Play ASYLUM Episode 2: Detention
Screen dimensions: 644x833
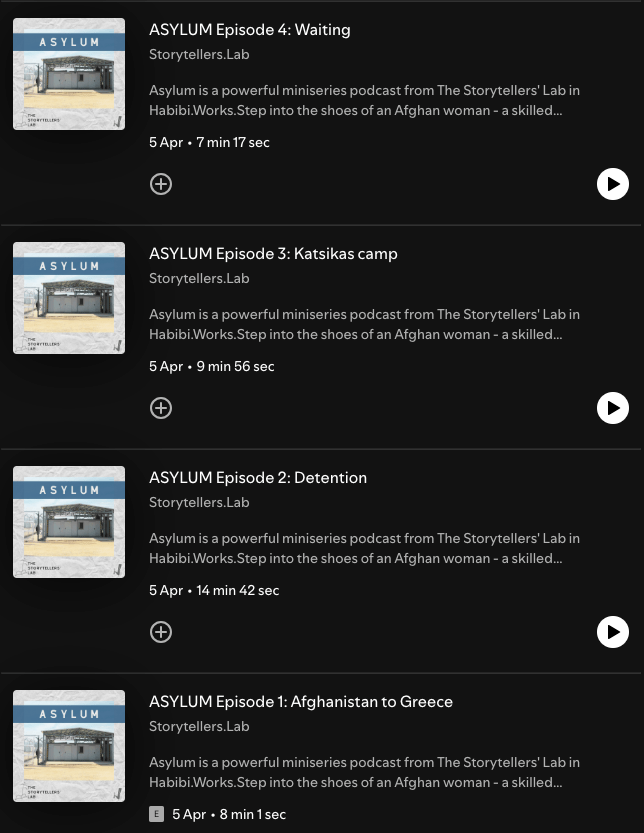[612, 632]
